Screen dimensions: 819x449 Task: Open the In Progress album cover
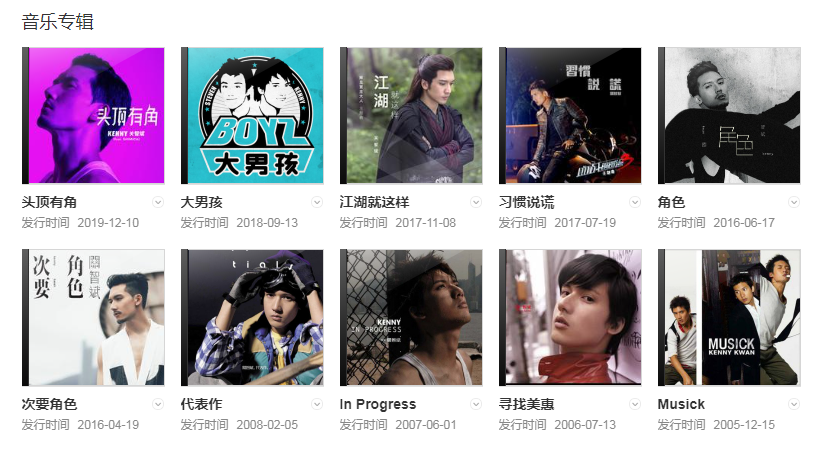[x=411, y=317]
